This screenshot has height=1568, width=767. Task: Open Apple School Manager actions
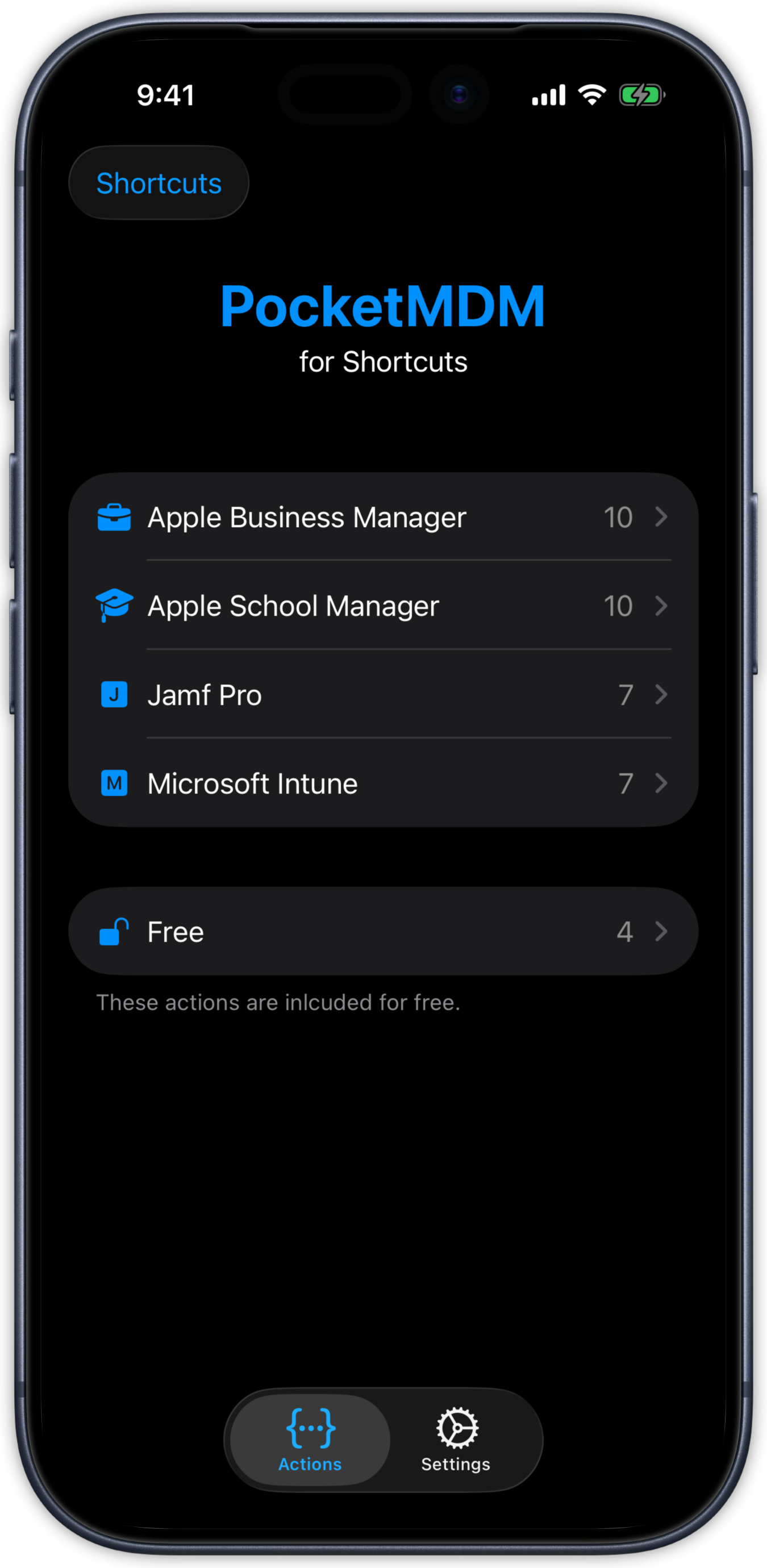click(x=383, y=606)
